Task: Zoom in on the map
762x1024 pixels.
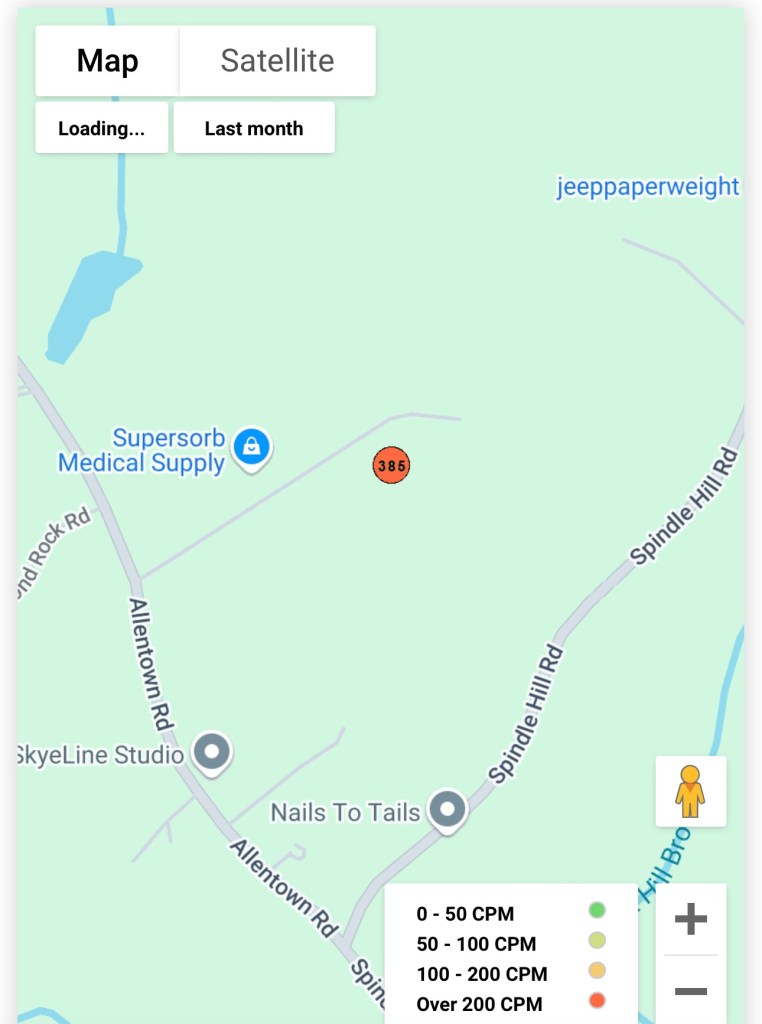Action: click(691, 919)
